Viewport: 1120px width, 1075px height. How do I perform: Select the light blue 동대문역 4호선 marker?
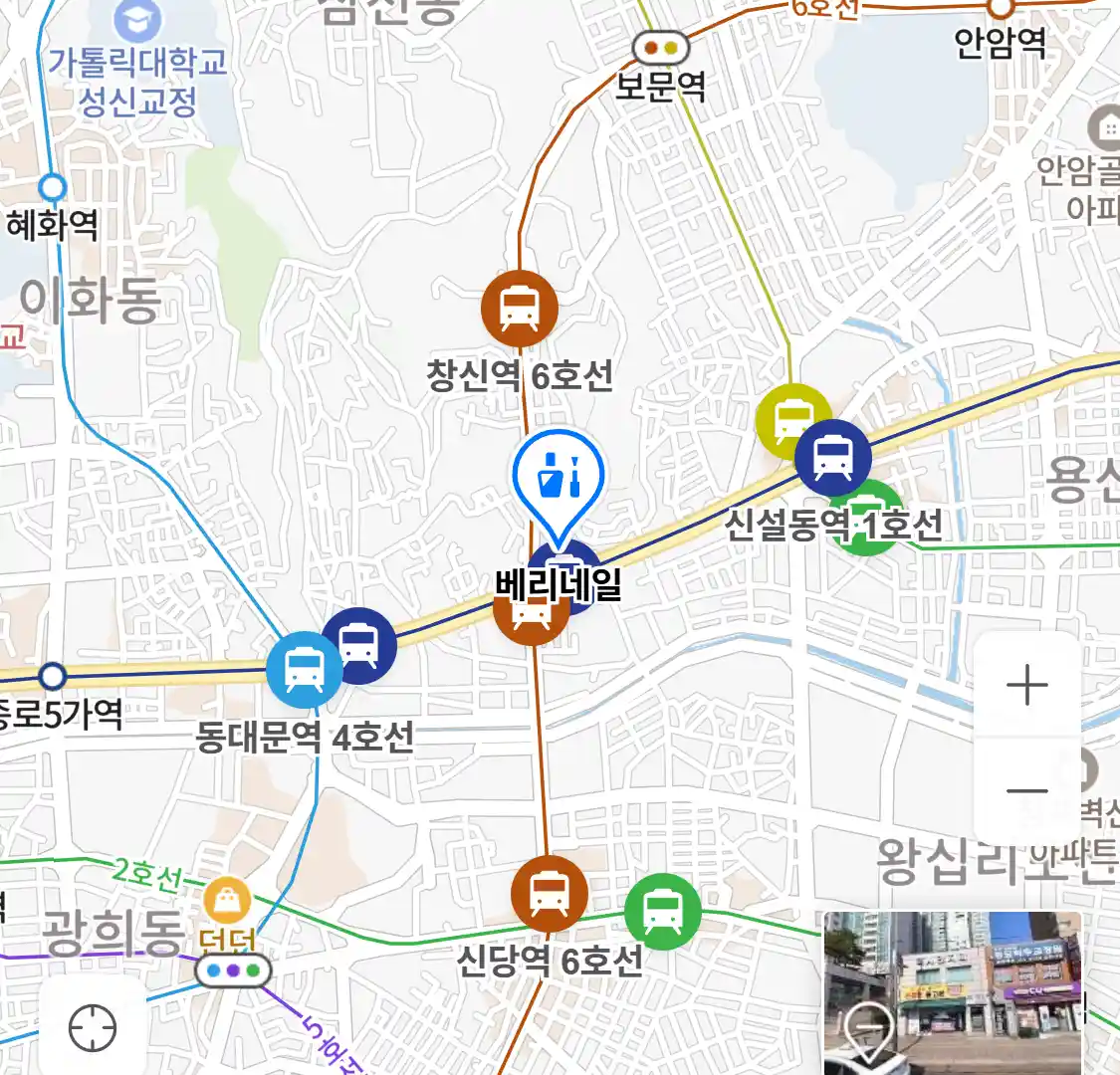[304, 670]
